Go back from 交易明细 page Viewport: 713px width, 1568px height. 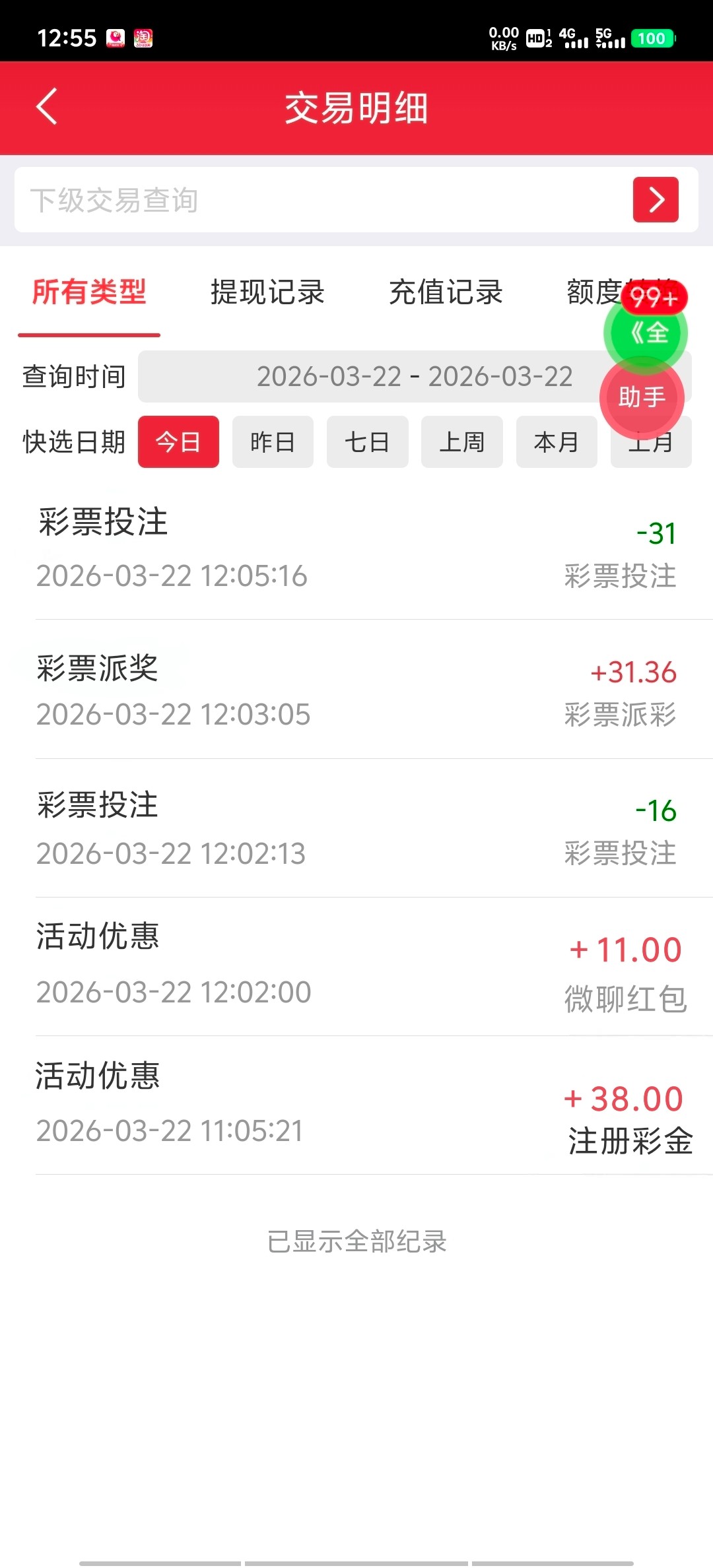tap(46, 107)
